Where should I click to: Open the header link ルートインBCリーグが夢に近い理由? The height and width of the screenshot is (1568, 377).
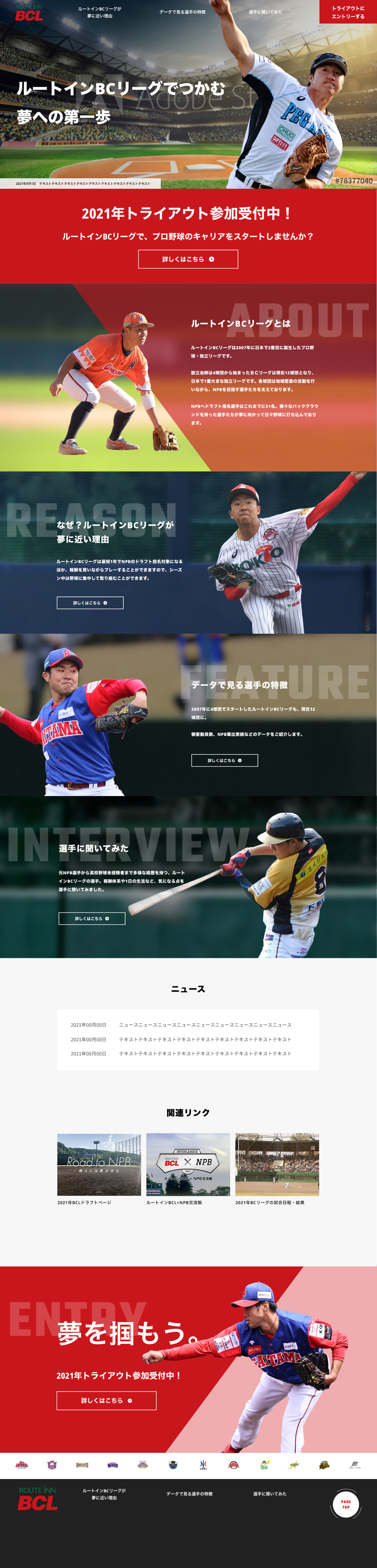99,12
